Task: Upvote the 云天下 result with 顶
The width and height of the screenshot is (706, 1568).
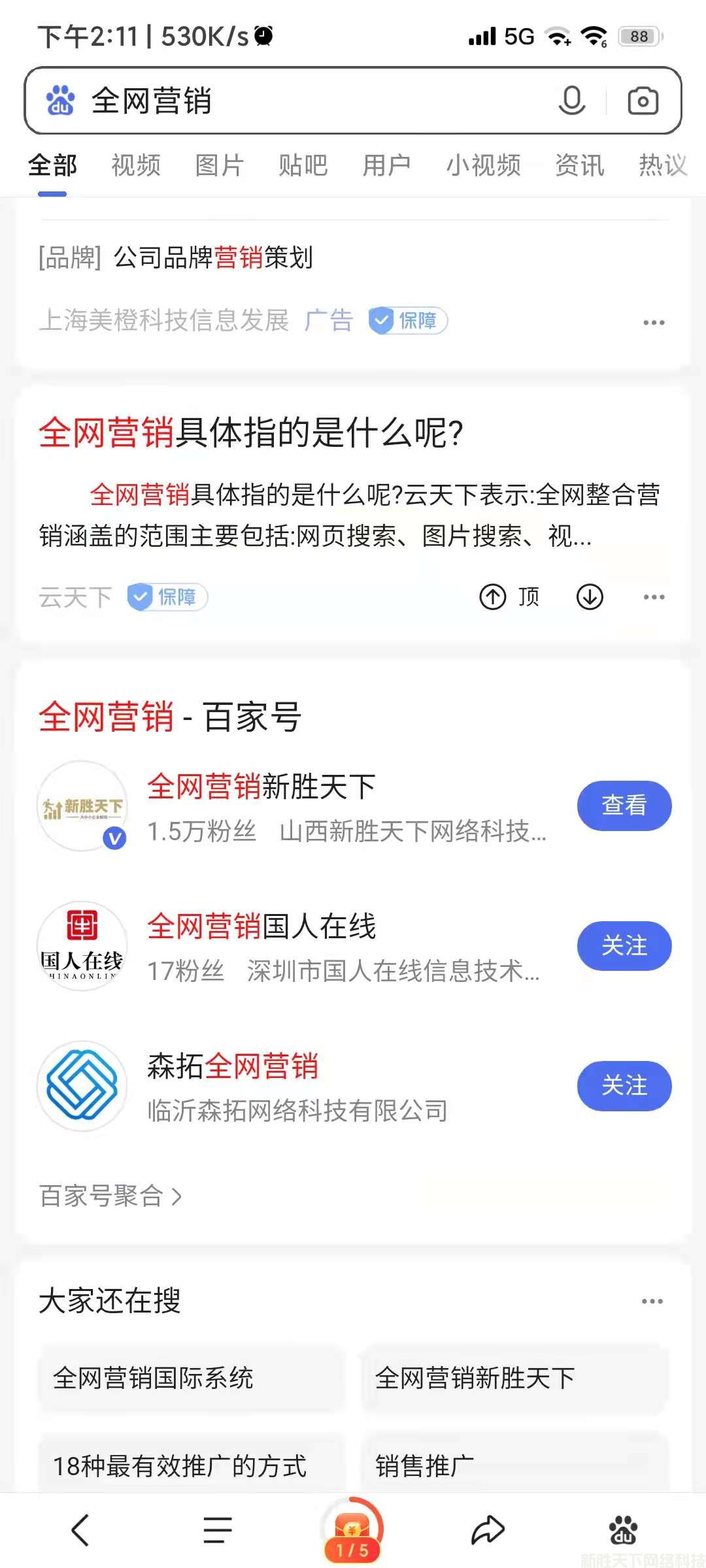Action: [509, 596]
